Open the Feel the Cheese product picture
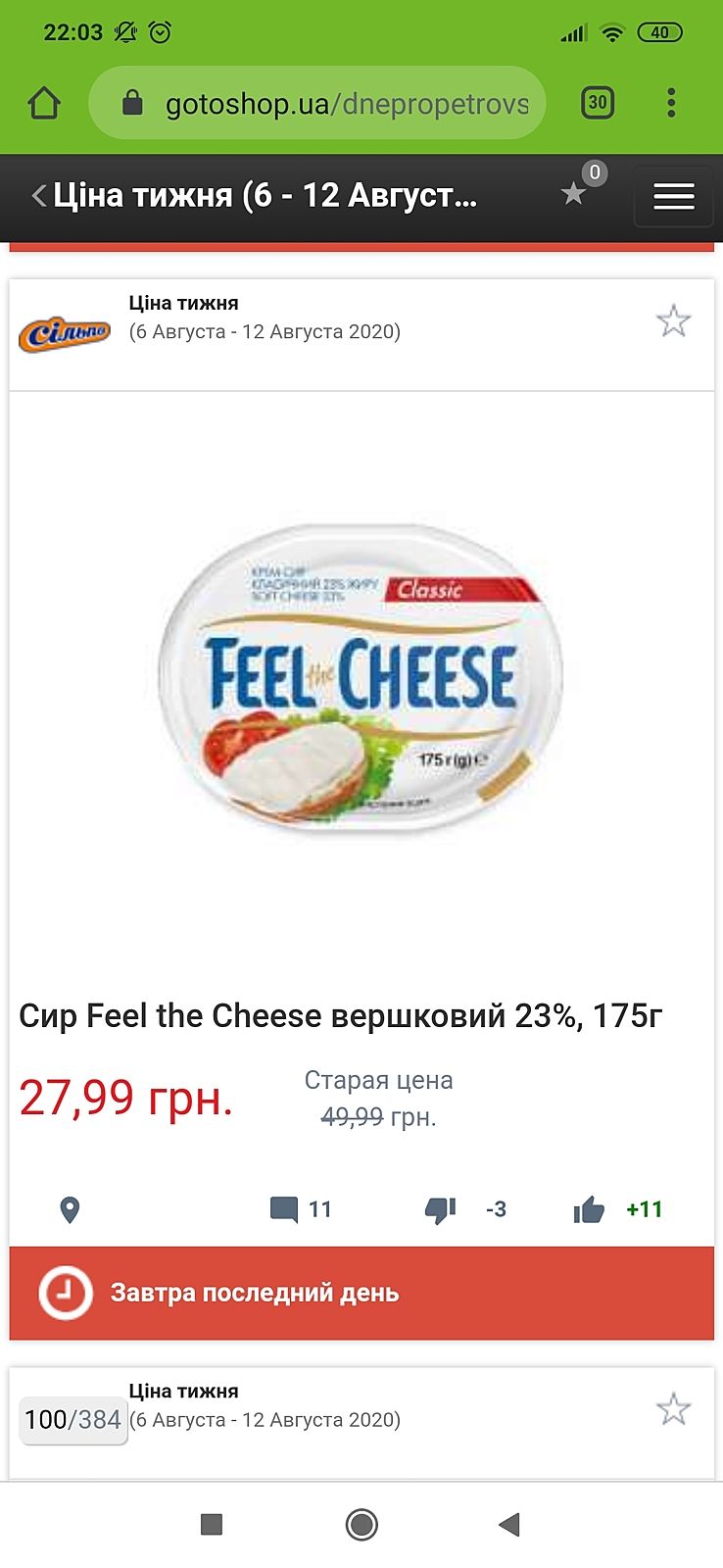723x1568 pixels. point(361,678)
